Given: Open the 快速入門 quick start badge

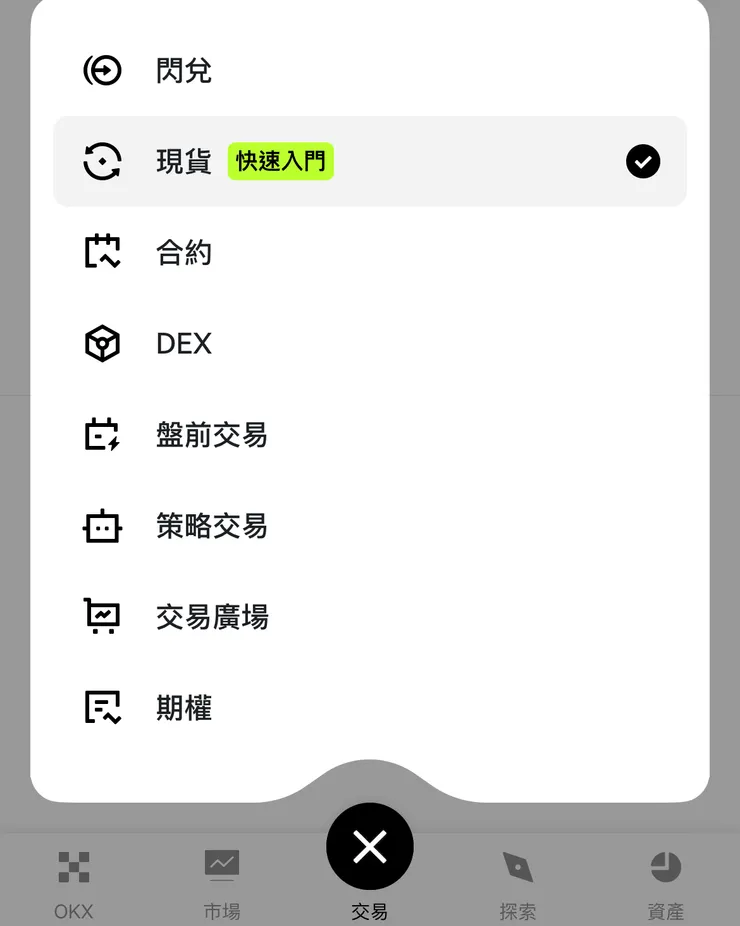Looking at the screenshot, I should [280, 161].
